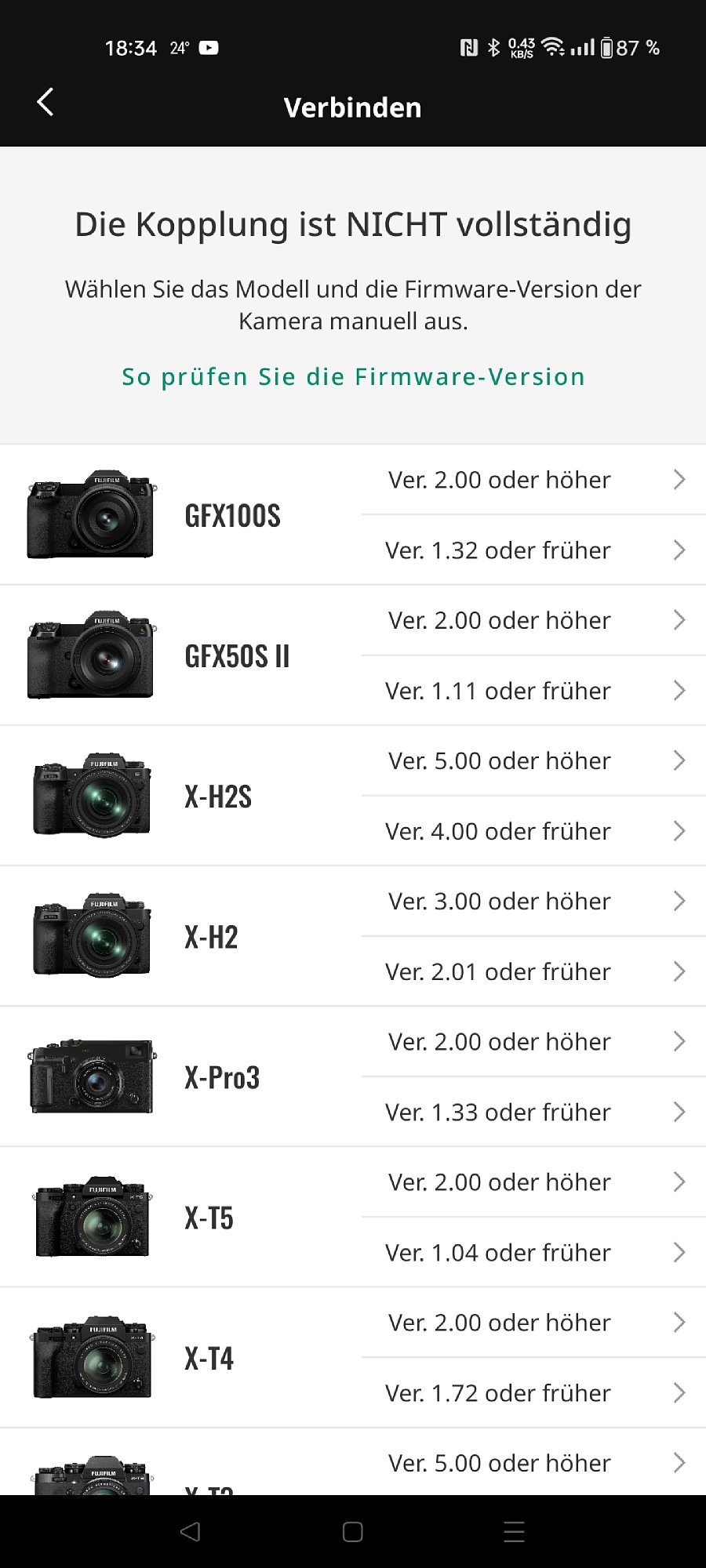Choose GFX50S II Ver. 2.00 oder höher
Viewport: 706px width, 1568px height.
pos(533,620)
